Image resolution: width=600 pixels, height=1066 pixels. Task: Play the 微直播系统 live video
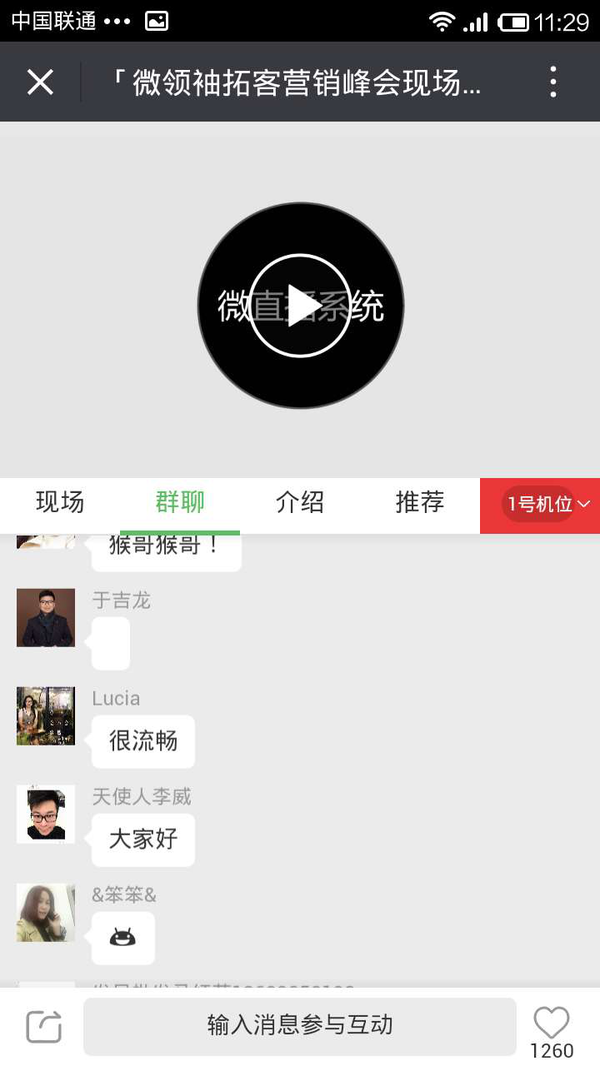point(300,305)
